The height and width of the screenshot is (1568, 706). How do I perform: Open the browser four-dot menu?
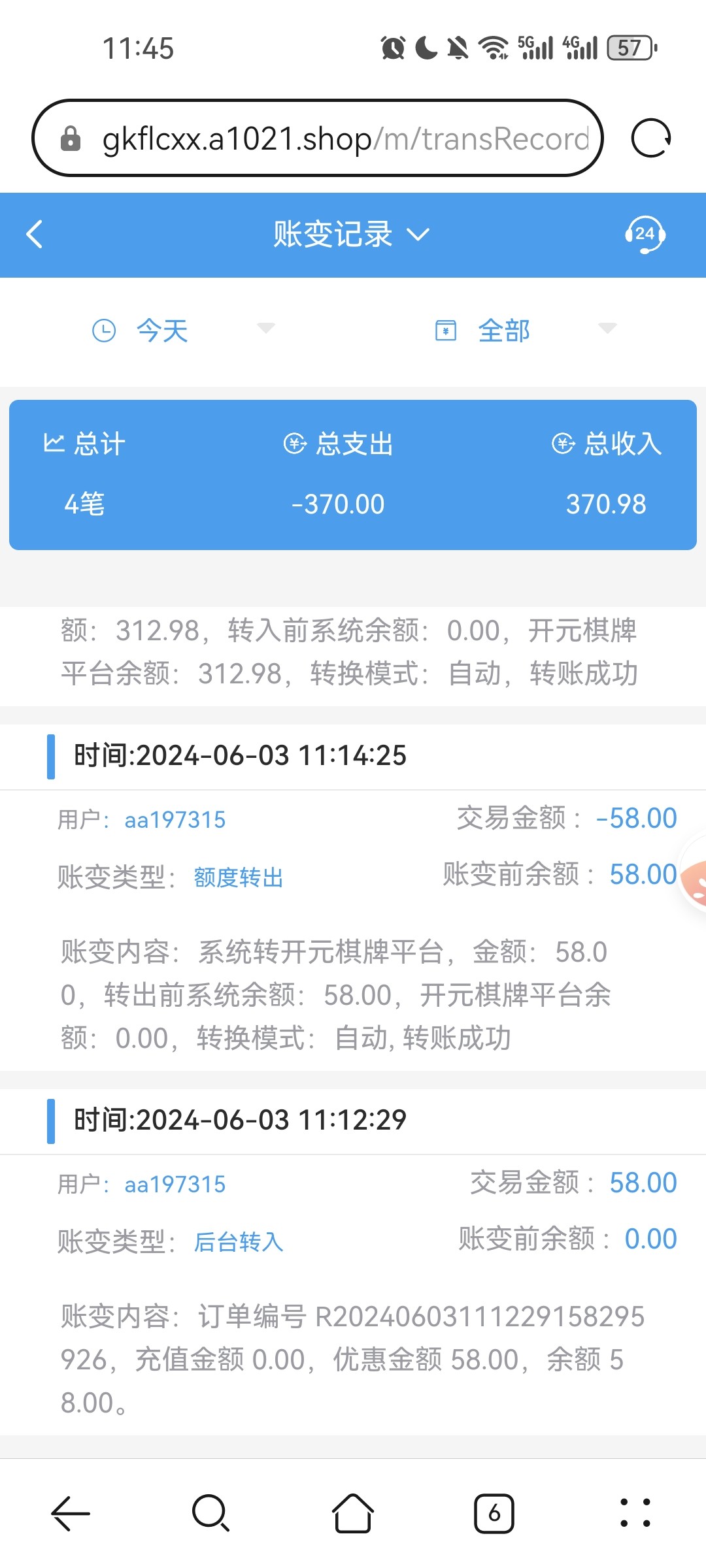tap(635, 1512)
